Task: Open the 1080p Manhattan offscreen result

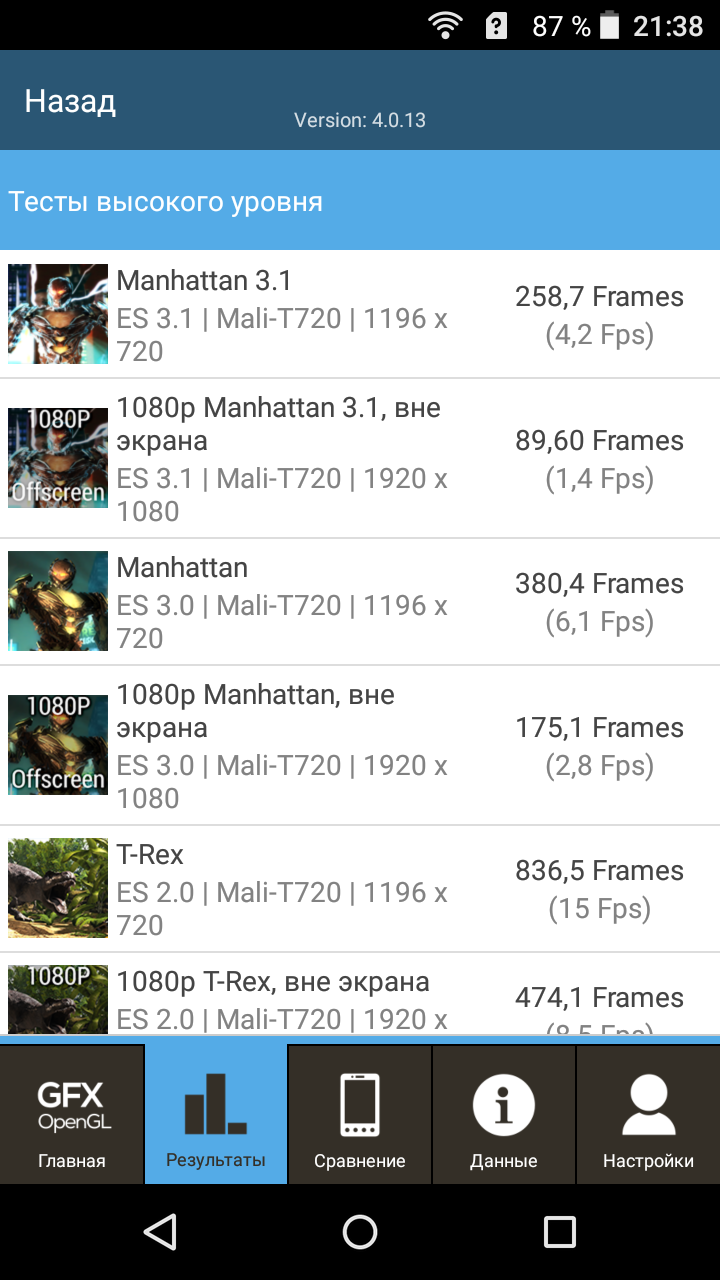Action: (x=360, y=745)
